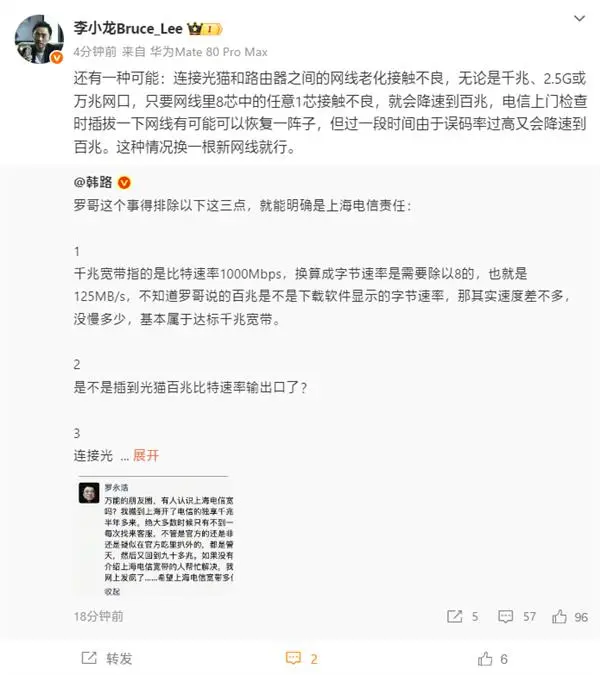
Task: Open this post's 2 comments
Action: click(x=301, y=658)
